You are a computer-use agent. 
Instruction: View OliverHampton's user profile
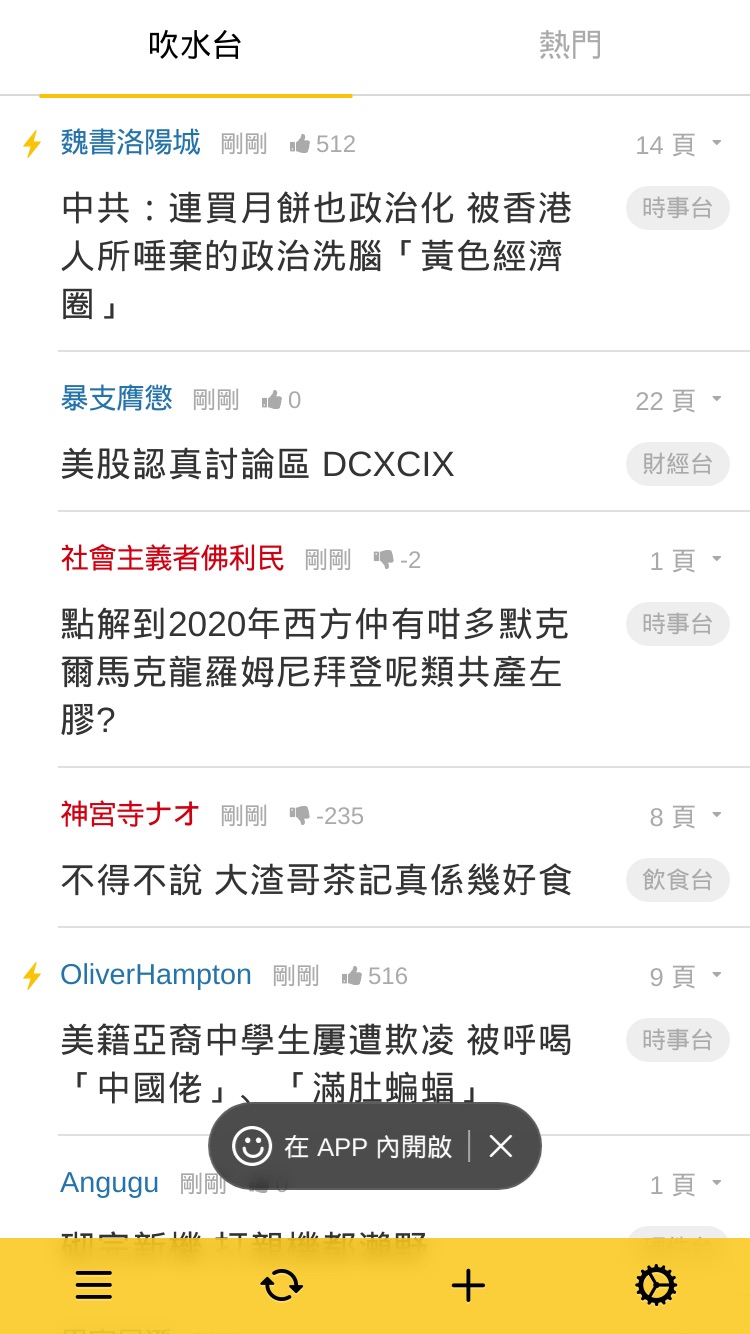(x=156, y=975)
